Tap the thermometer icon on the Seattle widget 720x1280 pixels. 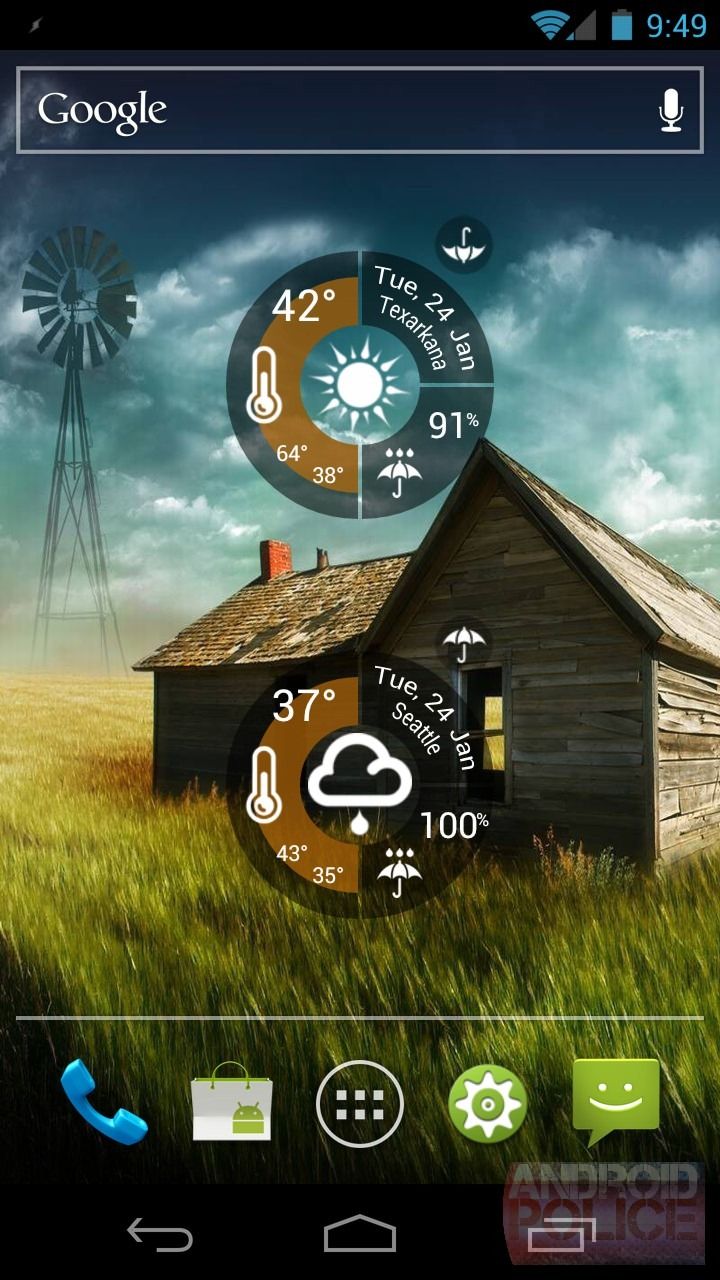tap(266, 785)
